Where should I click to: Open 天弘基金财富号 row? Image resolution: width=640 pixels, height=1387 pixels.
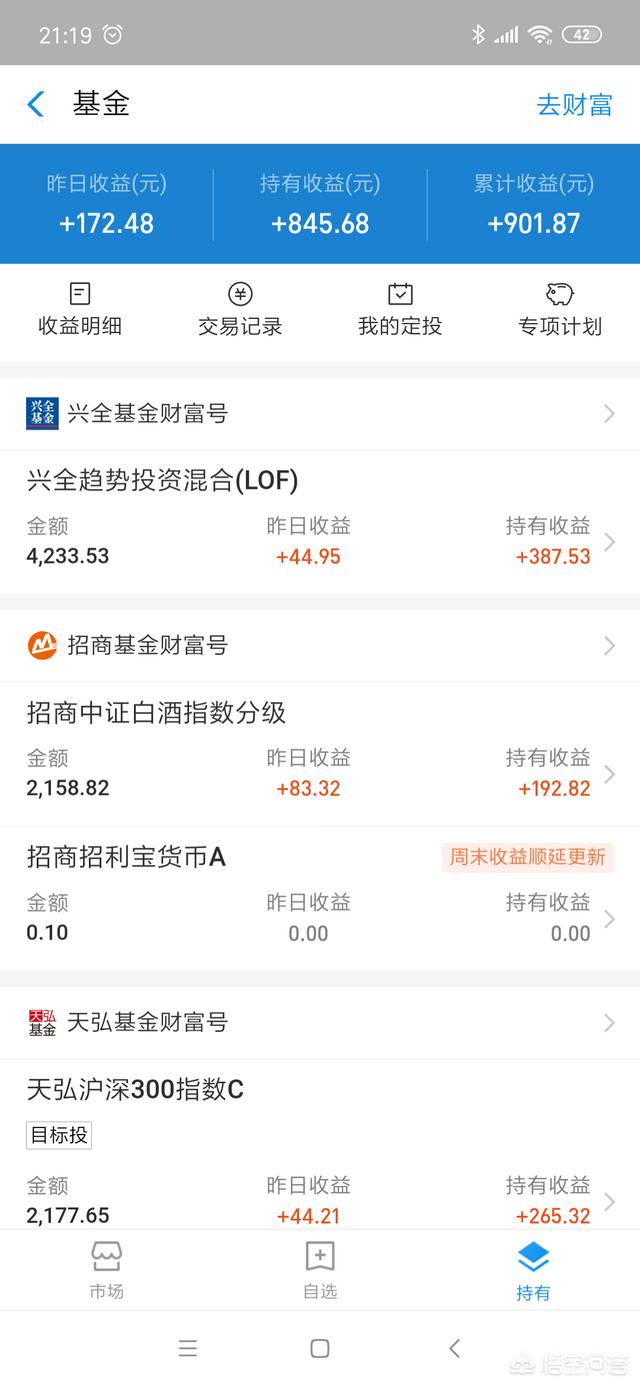(320, 1022)
